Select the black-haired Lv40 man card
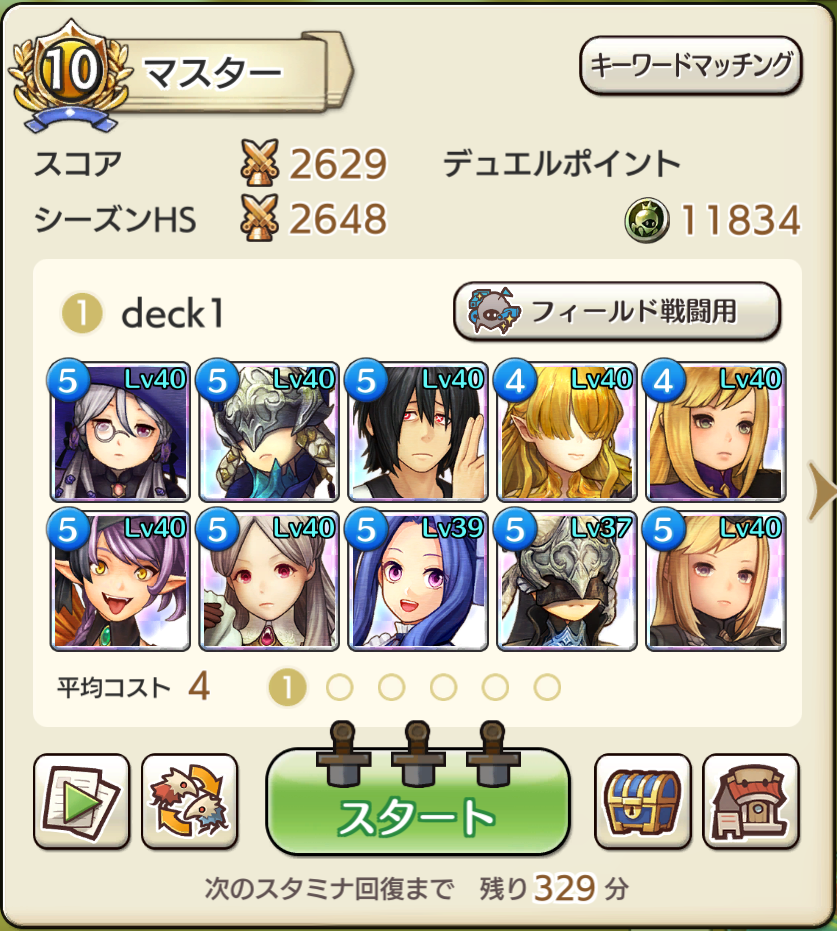This screenshot has width=837, height=931. [x=417, y=431]
